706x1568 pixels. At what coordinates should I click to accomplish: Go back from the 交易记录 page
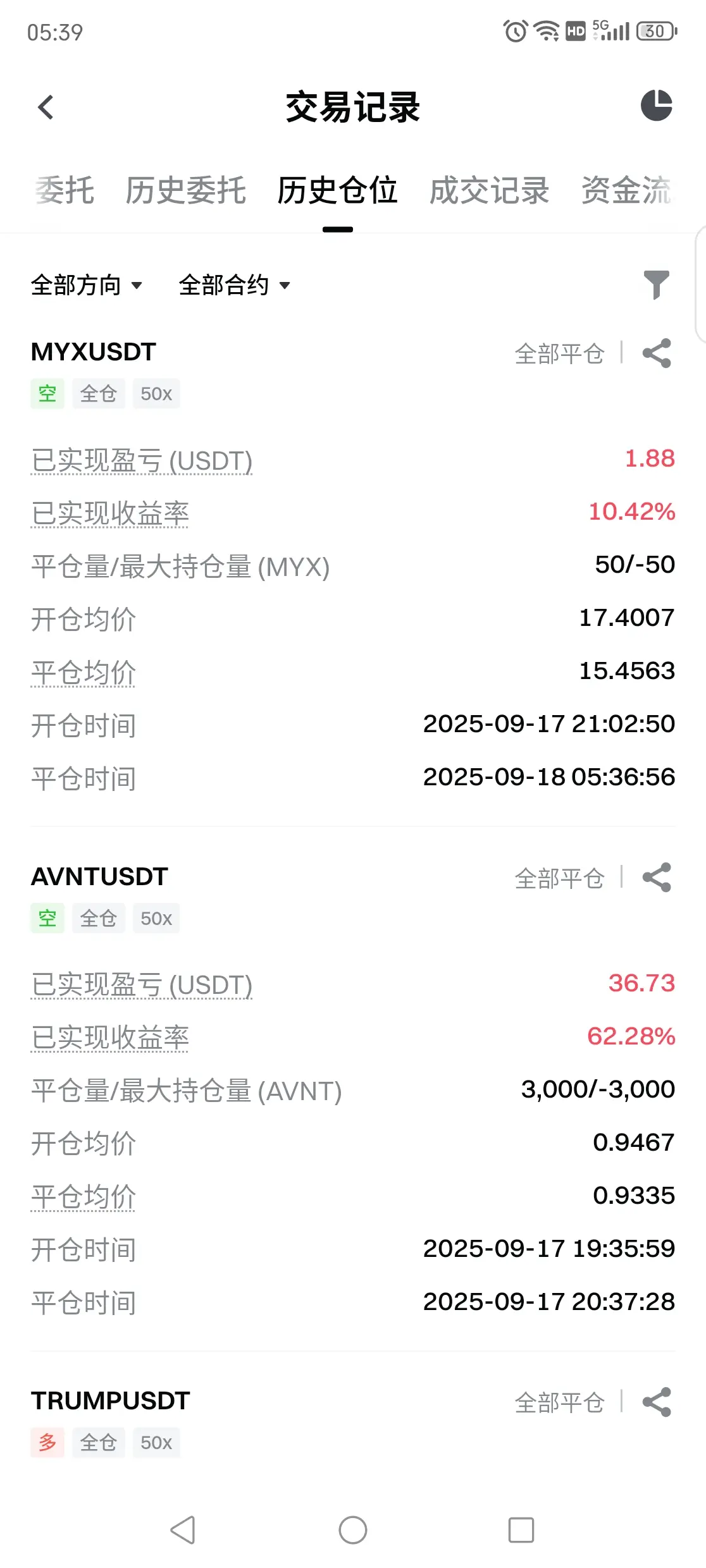(46, 107)
